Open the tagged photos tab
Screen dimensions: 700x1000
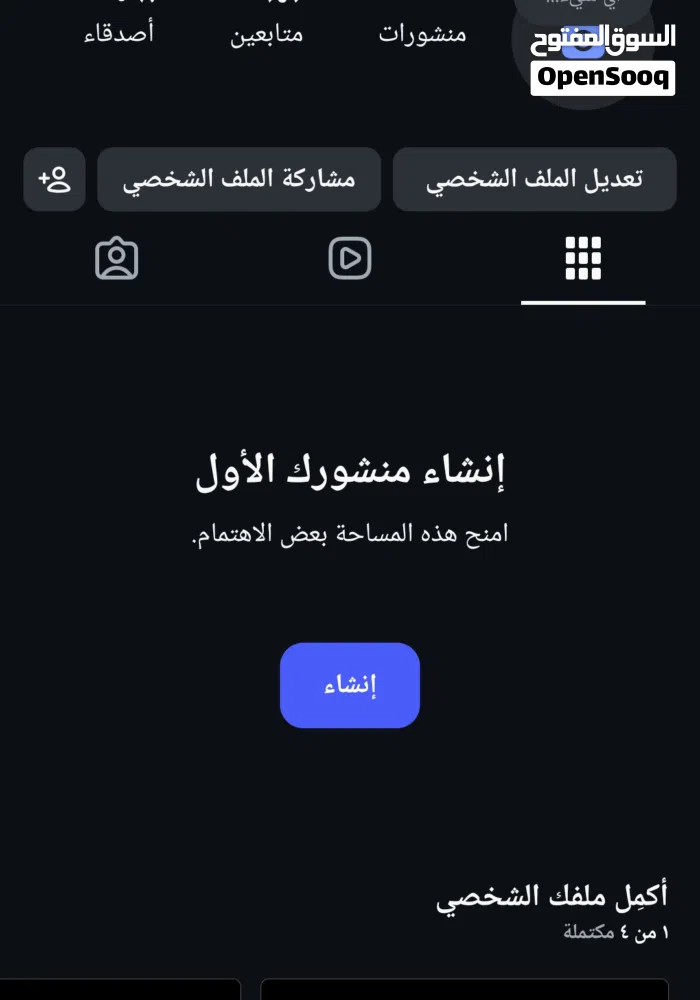[x=117, y=259]
